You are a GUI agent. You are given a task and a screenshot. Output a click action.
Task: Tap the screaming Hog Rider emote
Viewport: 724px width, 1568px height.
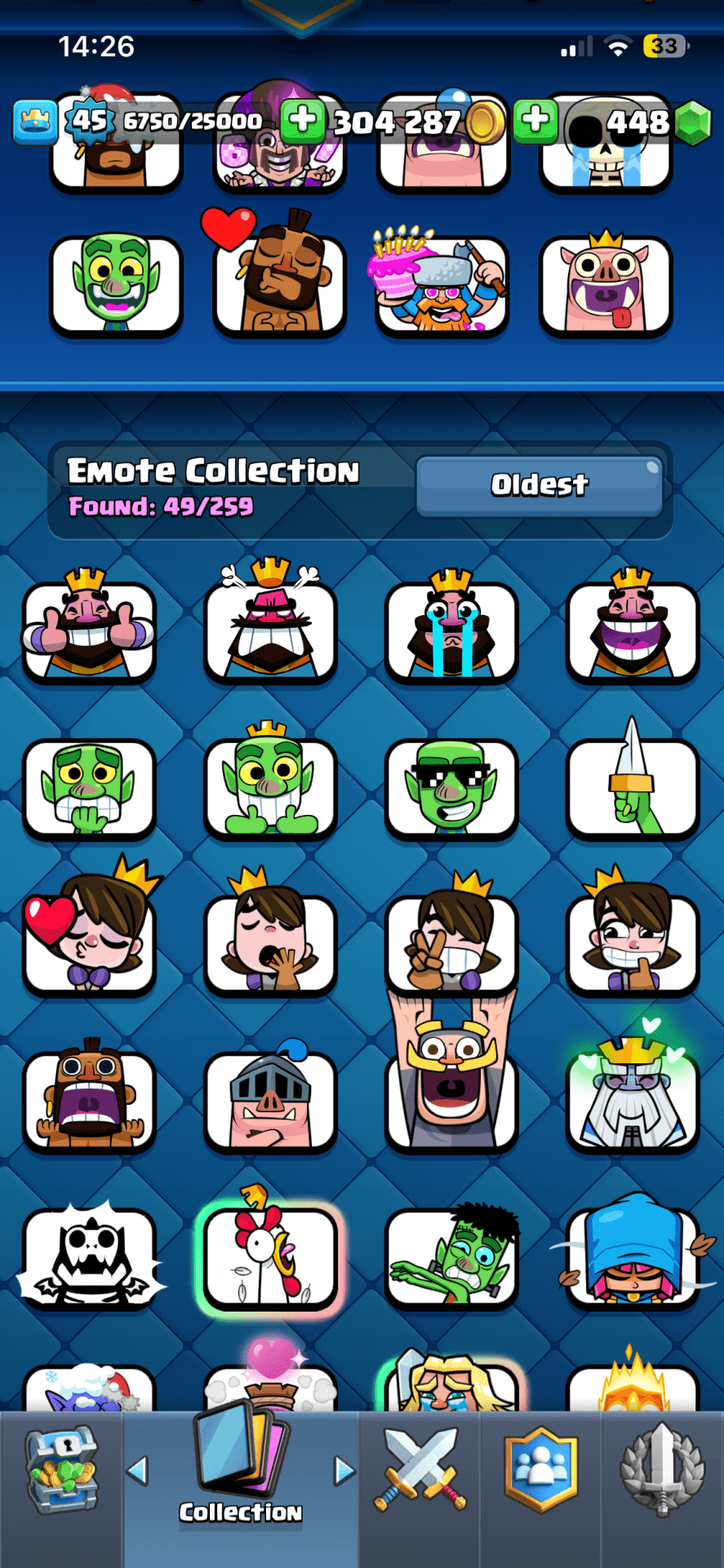89,1098
